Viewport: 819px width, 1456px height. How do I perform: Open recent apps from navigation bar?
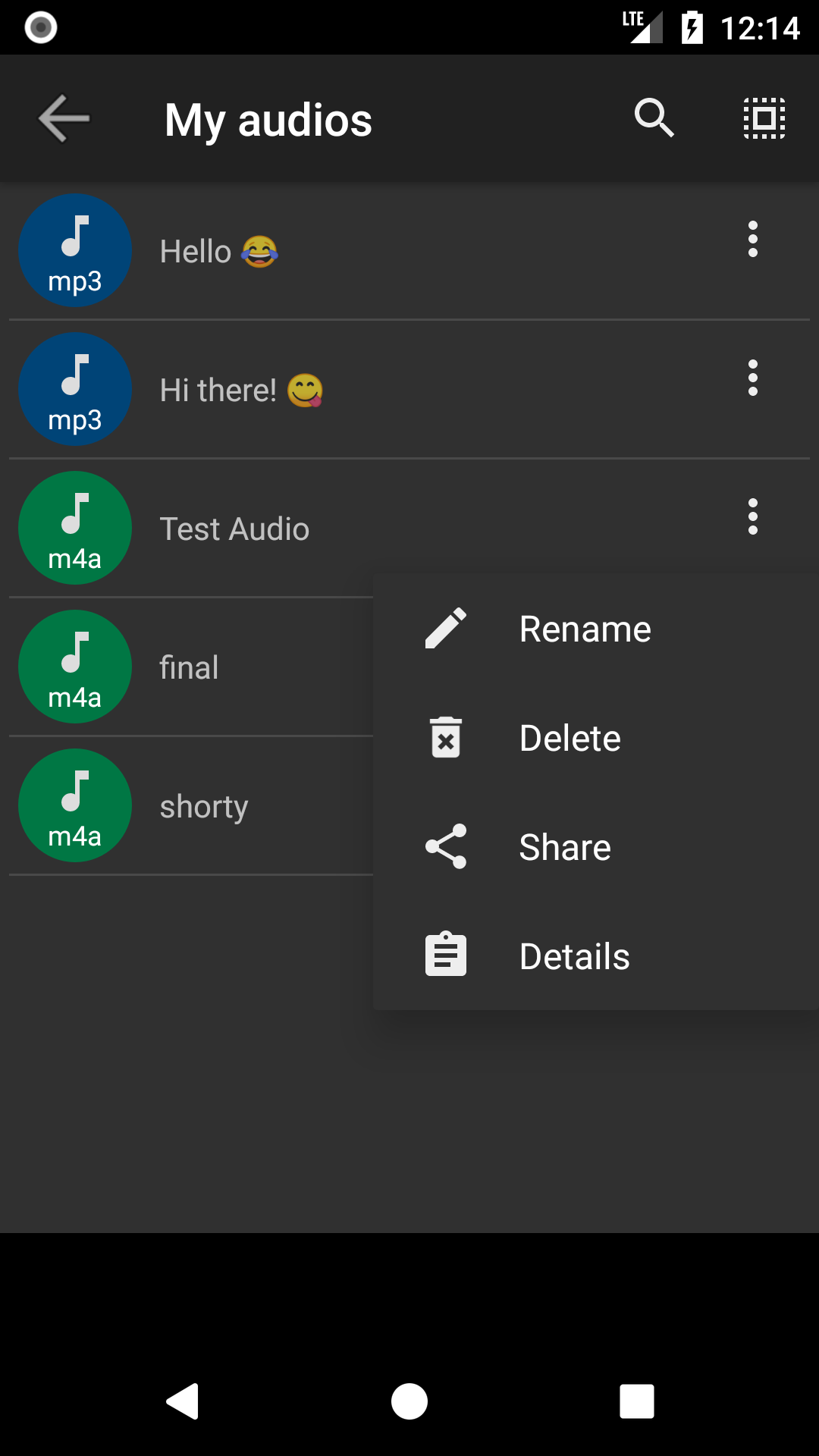(637, 1401)
